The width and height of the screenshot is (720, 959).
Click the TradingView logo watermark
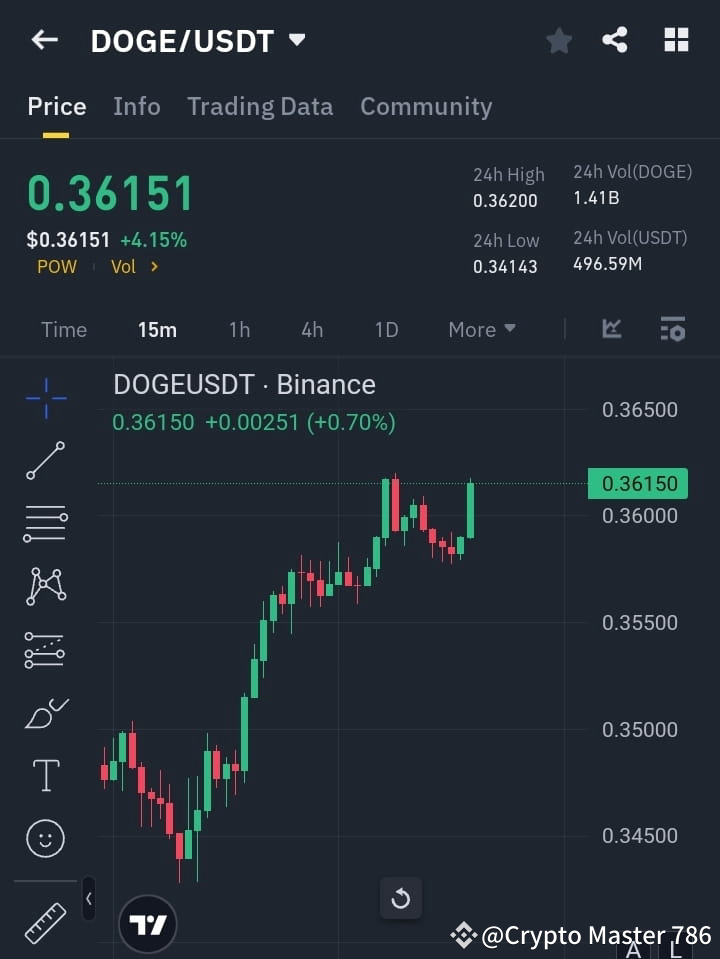(x=148, y=923)
